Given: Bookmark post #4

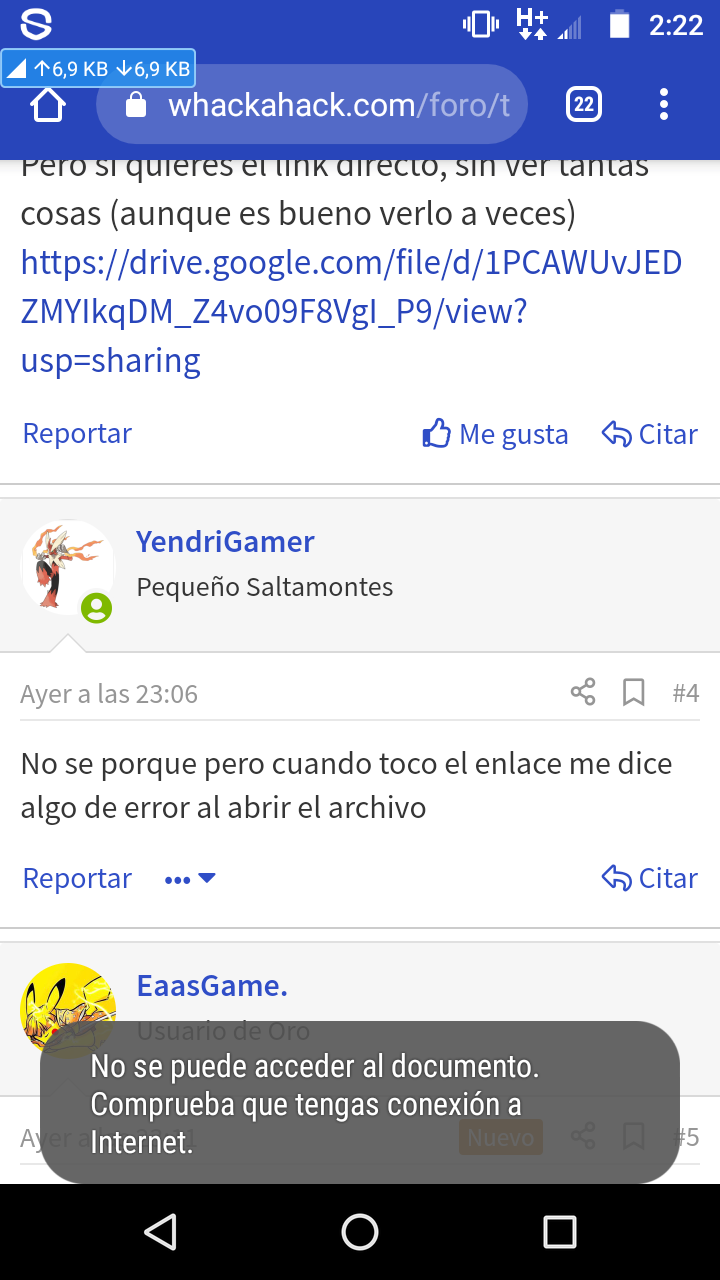Looking at the screenshot, I should click(634, 692).
